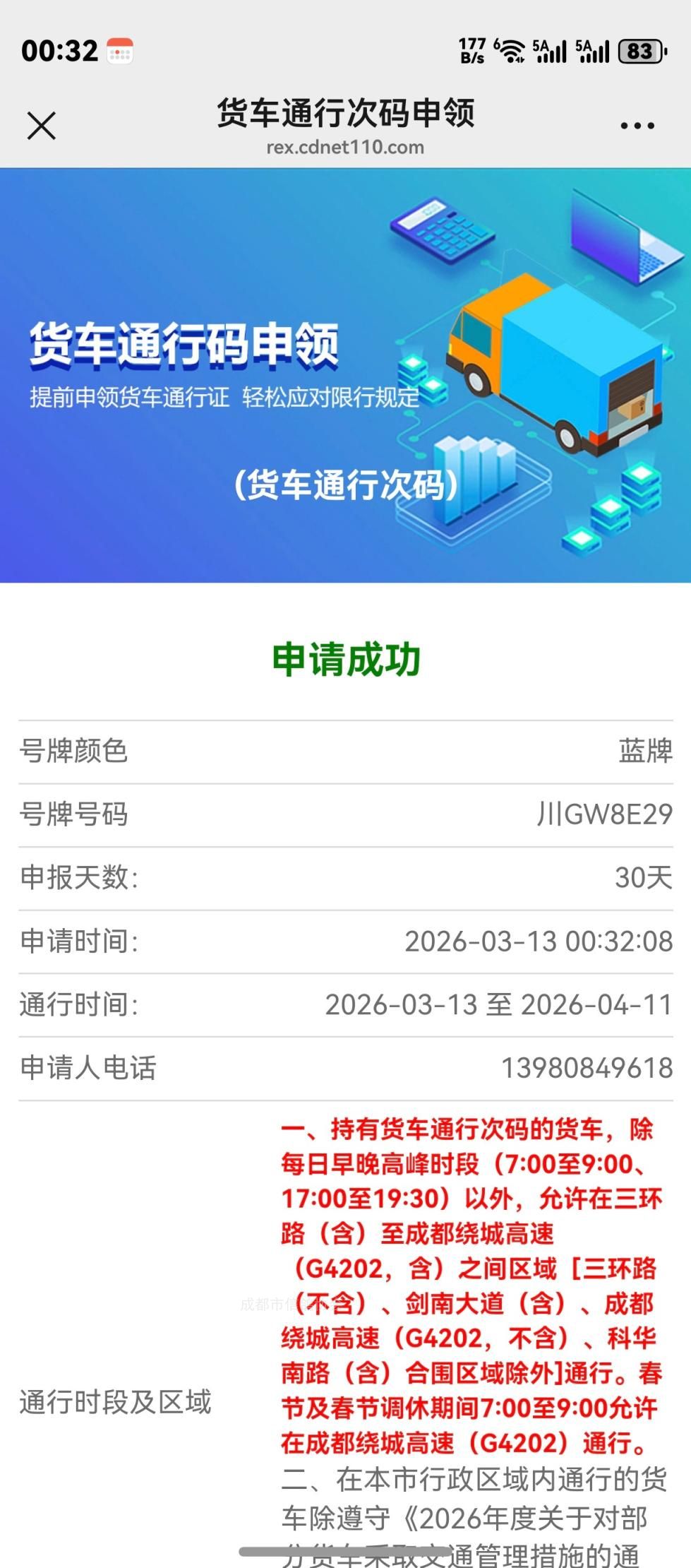The height and width of the screenshot is (1568, 691).
Task: Open the three-dot overflow menu
Action: [637, 126]
